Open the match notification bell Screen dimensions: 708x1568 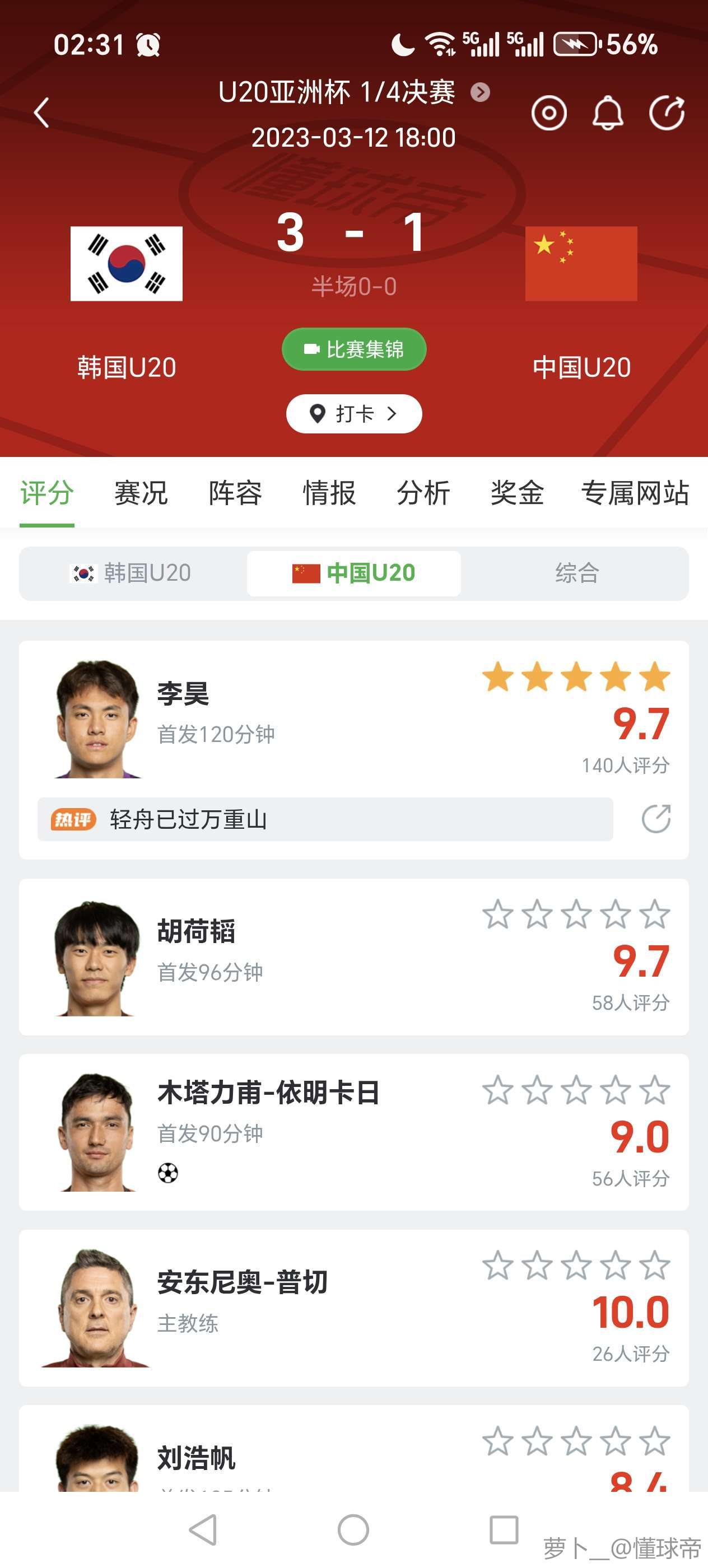coord(608,113)
